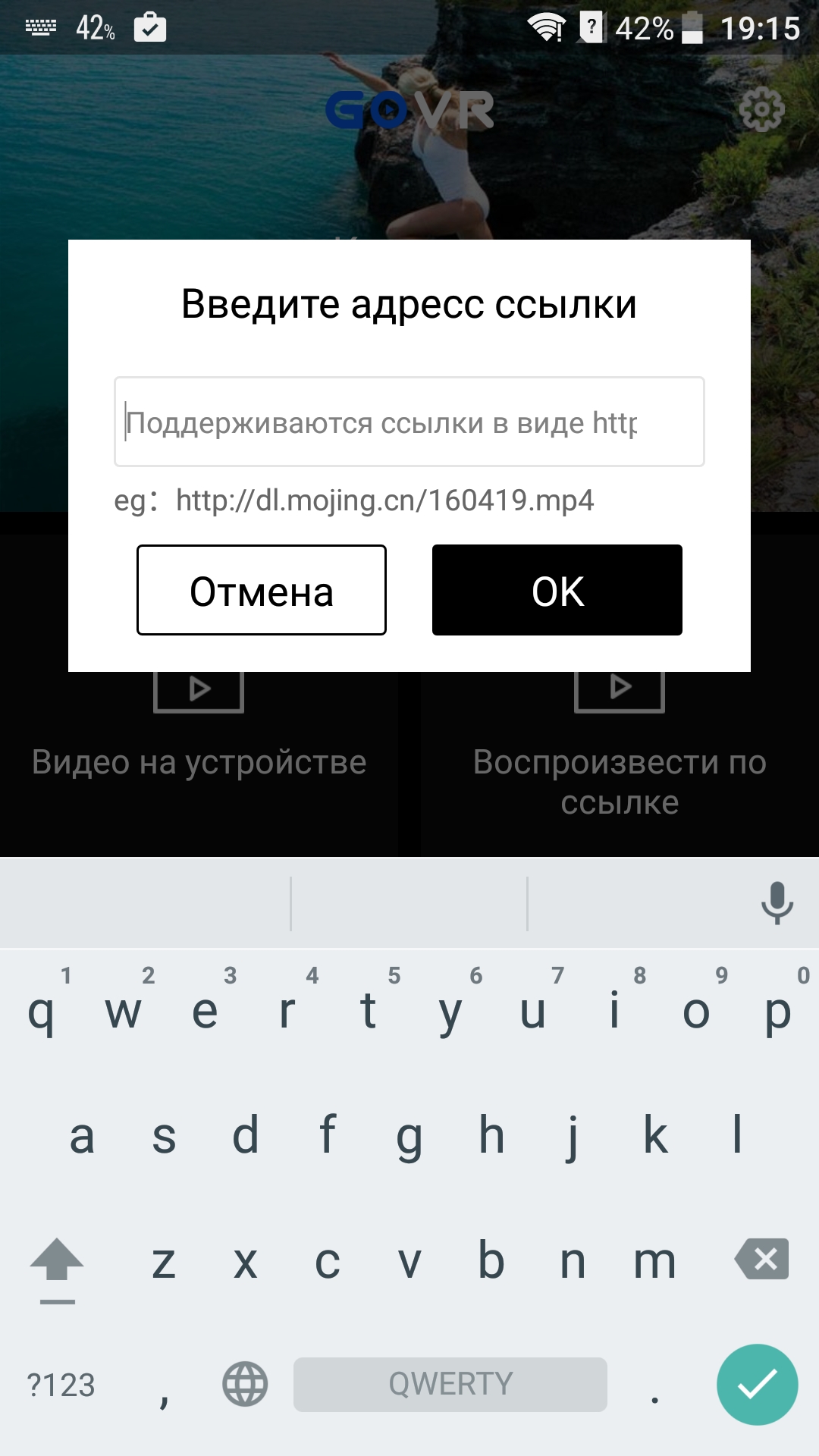The width and height of the screenshot is (819, 1456).
Task: Tap the green checkmark enter key
Action: click(x=758, y=1385)
